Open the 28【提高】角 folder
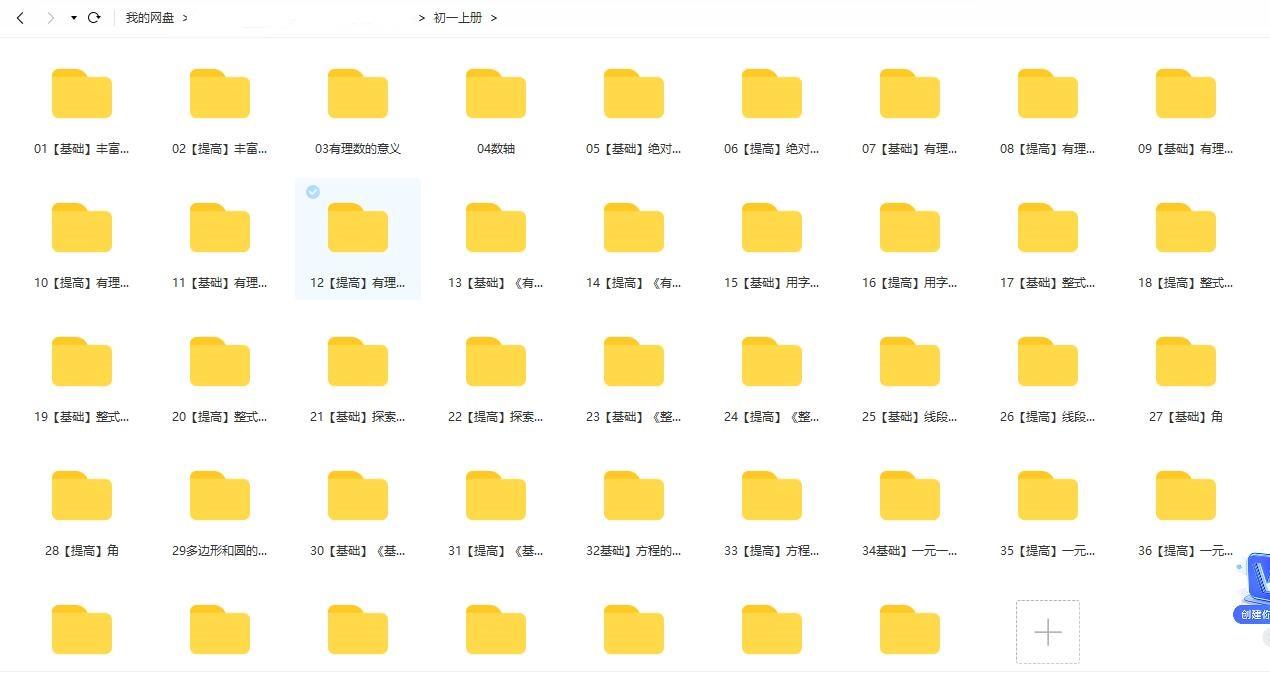The height and width of the screenshot is (679, 1270). (81, 497)
